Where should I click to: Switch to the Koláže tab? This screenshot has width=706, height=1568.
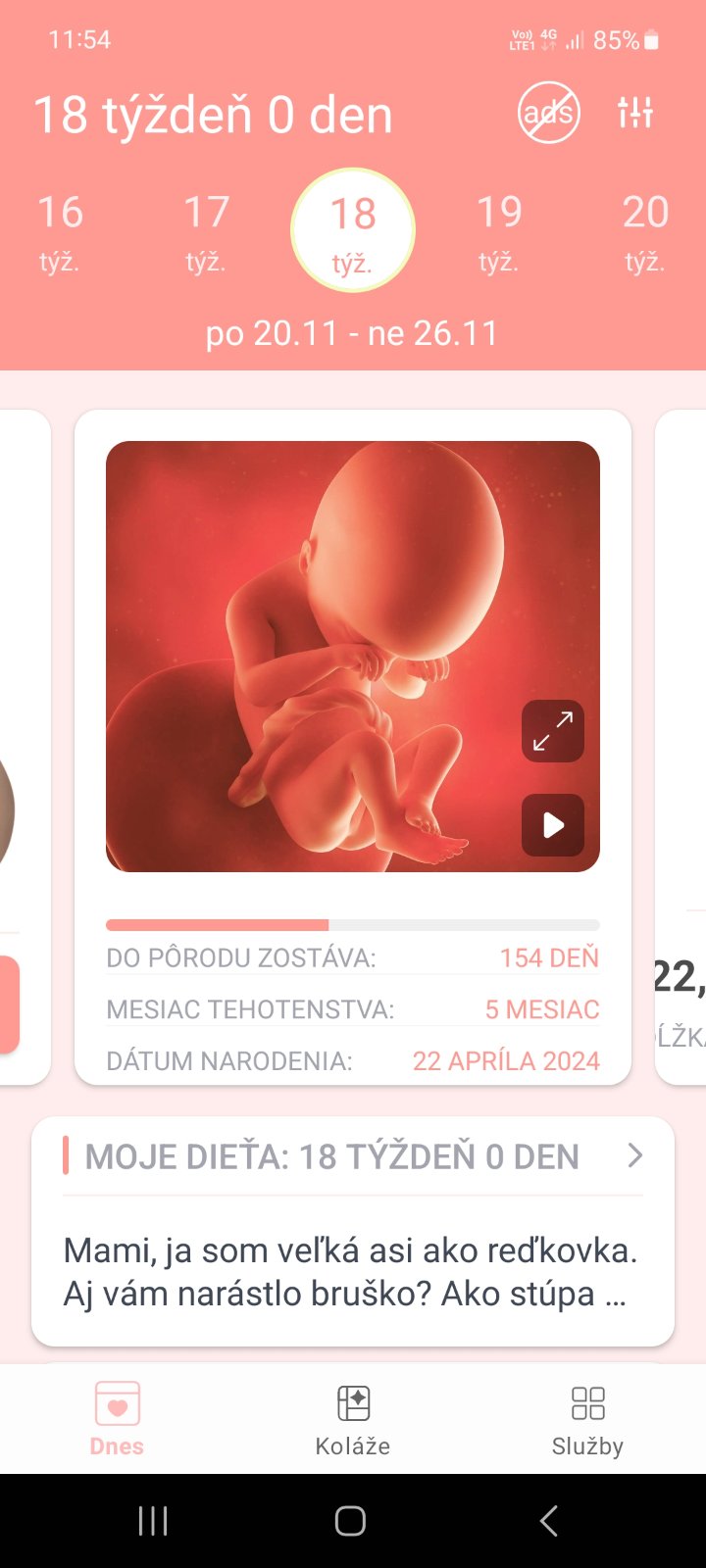pos(353,1419)
